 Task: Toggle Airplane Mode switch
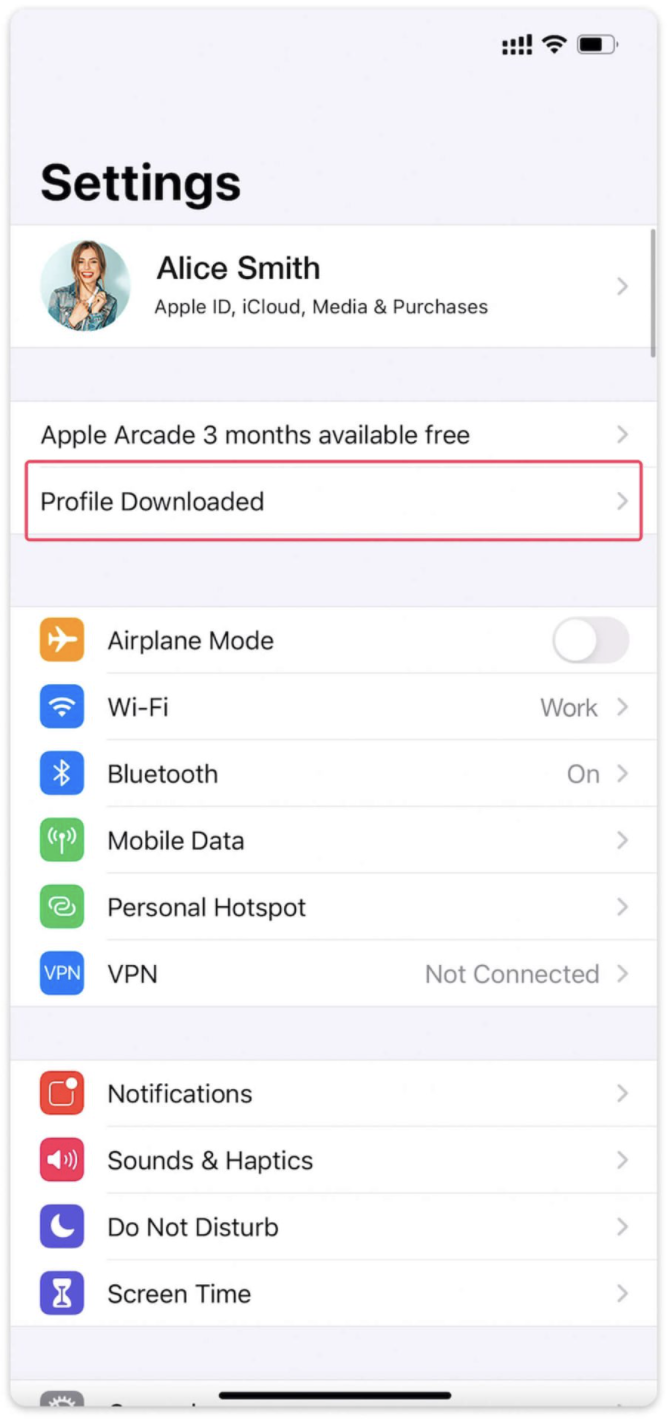590,640
